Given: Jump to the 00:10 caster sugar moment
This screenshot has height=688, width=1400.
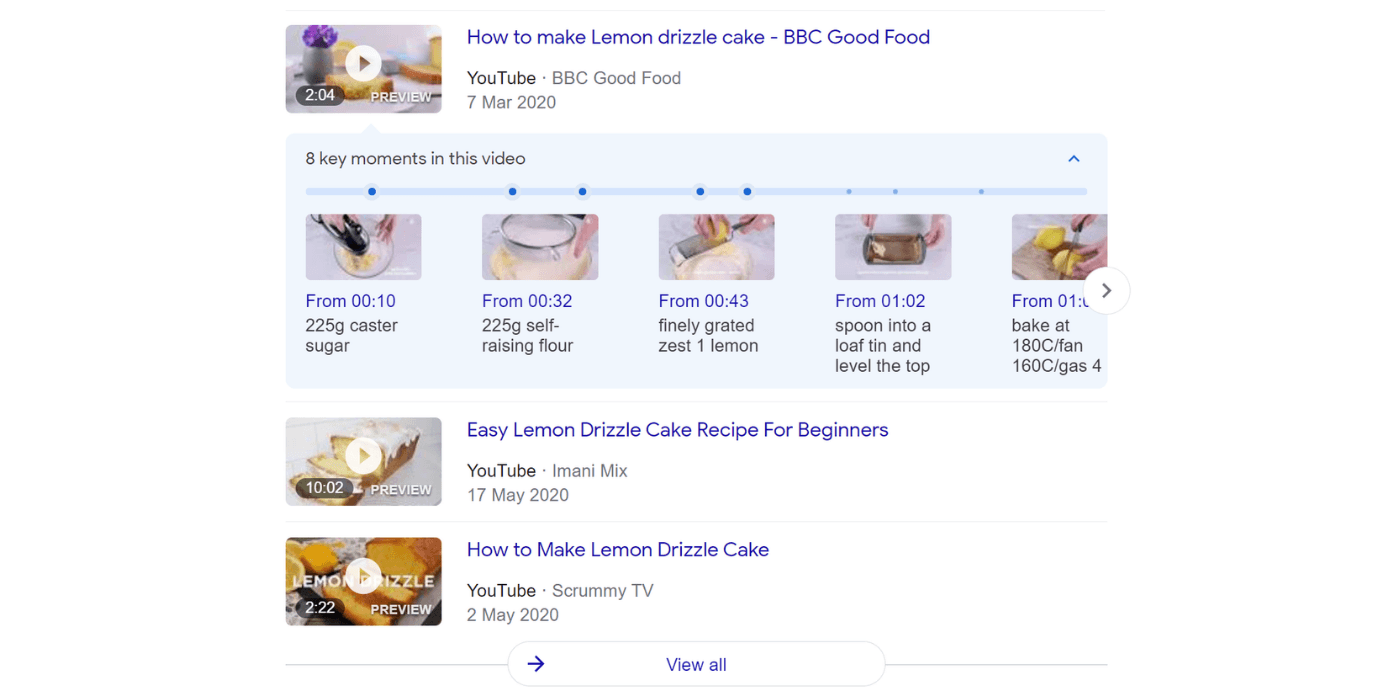Looking at the screenshot, I should point(363,284).
